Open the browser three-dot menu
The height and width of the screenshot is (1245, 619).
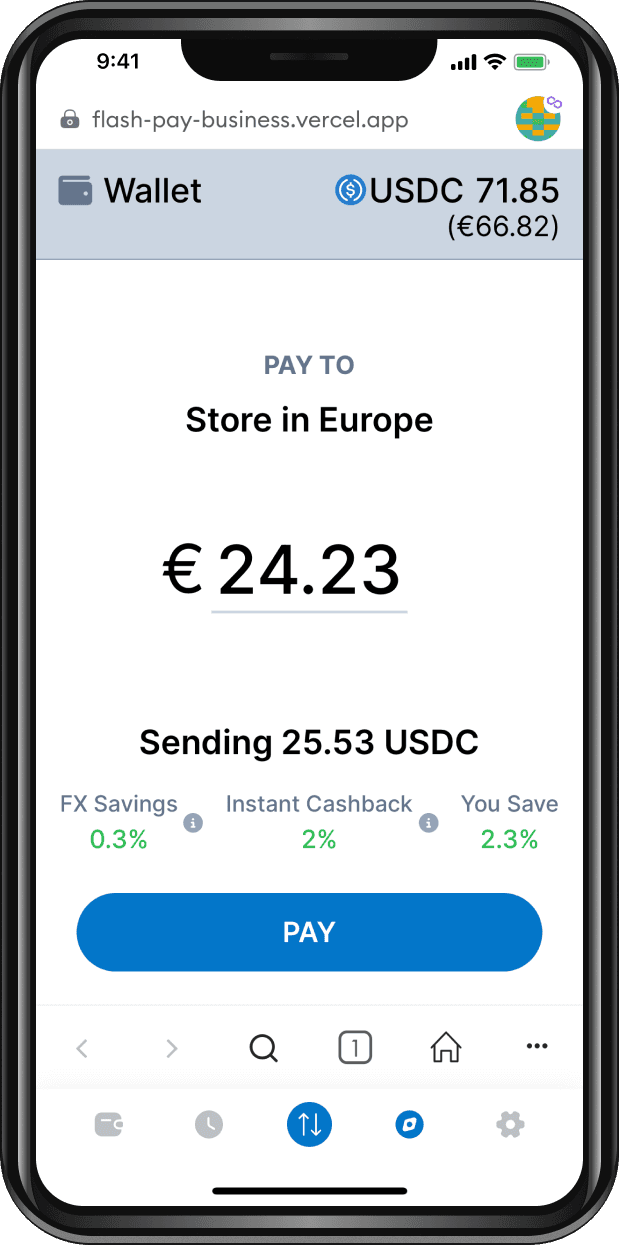click(x=537, y=1047)
